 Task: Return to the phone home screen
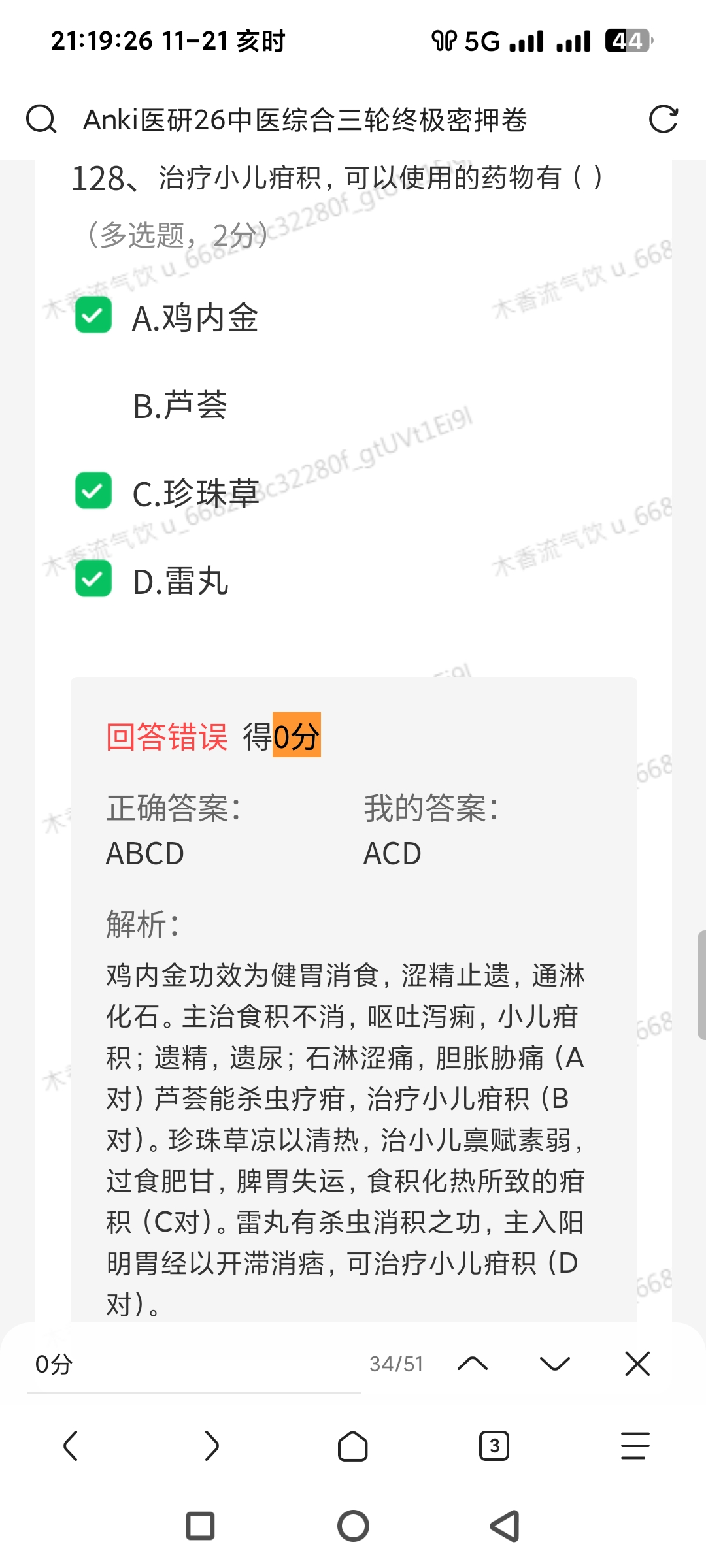click(353, 1526)
